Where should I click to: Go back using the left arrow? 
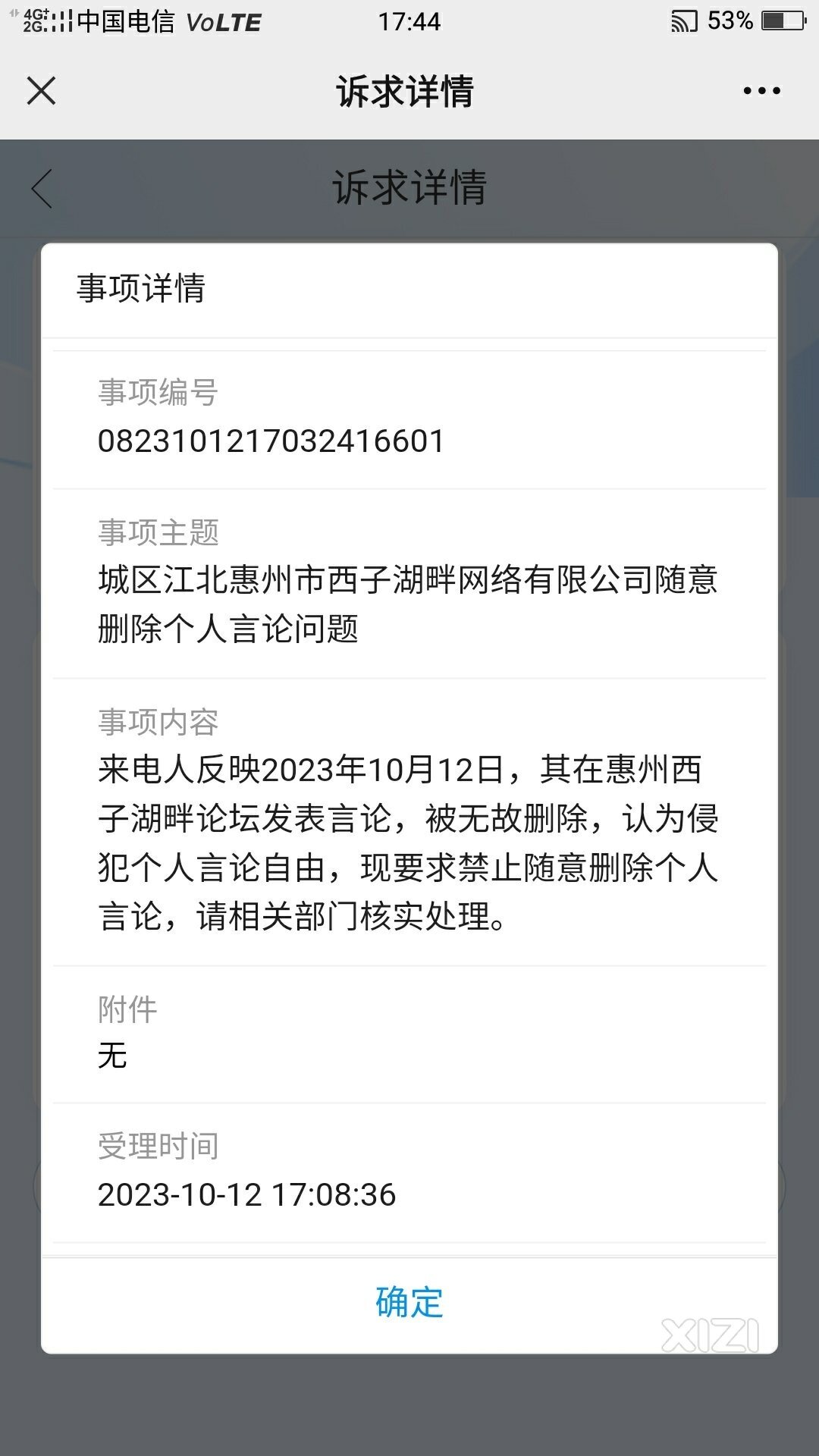[42, 188]
